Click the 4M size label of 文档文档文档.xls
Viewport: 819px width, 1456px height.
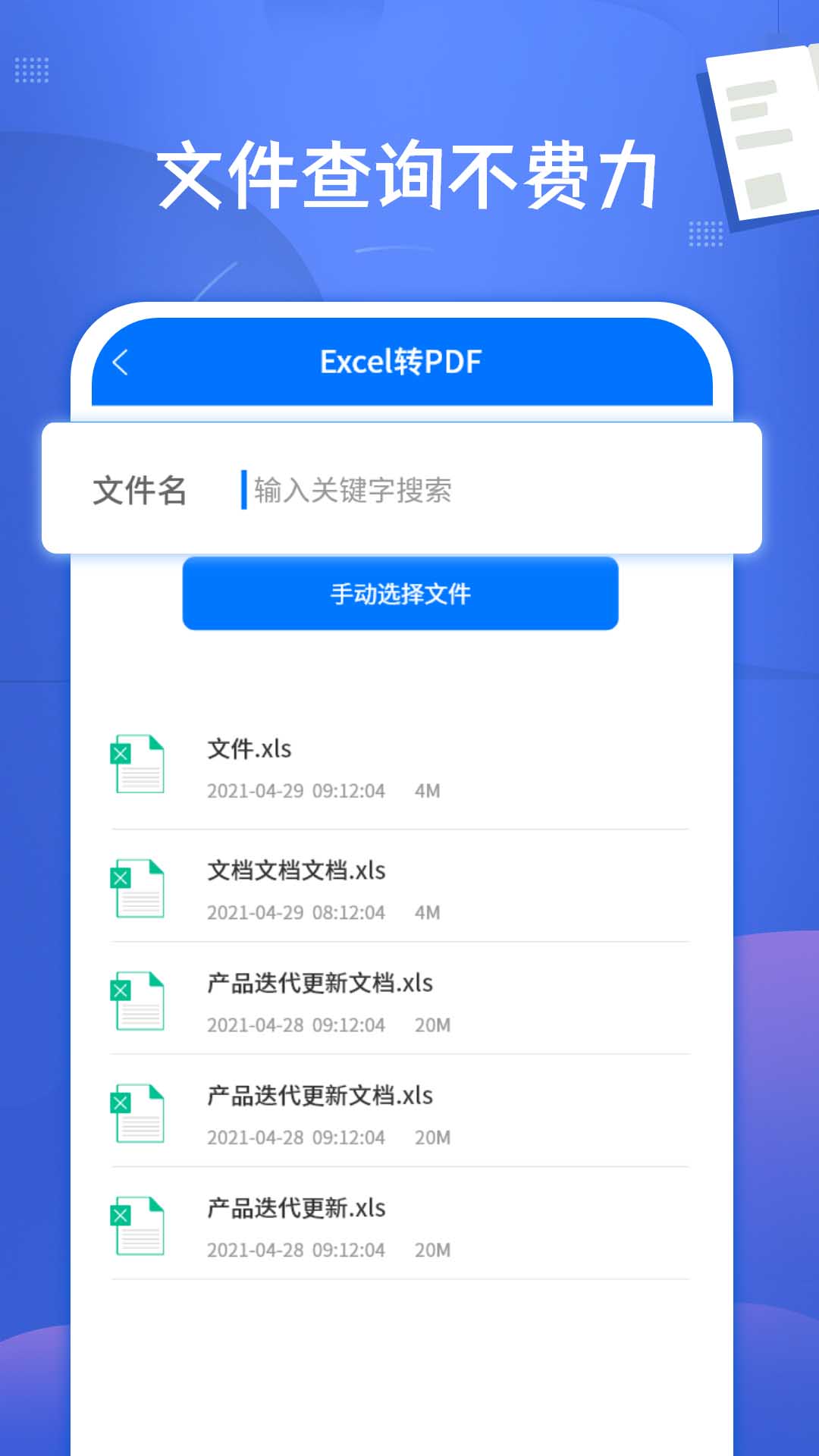point(426,912)
